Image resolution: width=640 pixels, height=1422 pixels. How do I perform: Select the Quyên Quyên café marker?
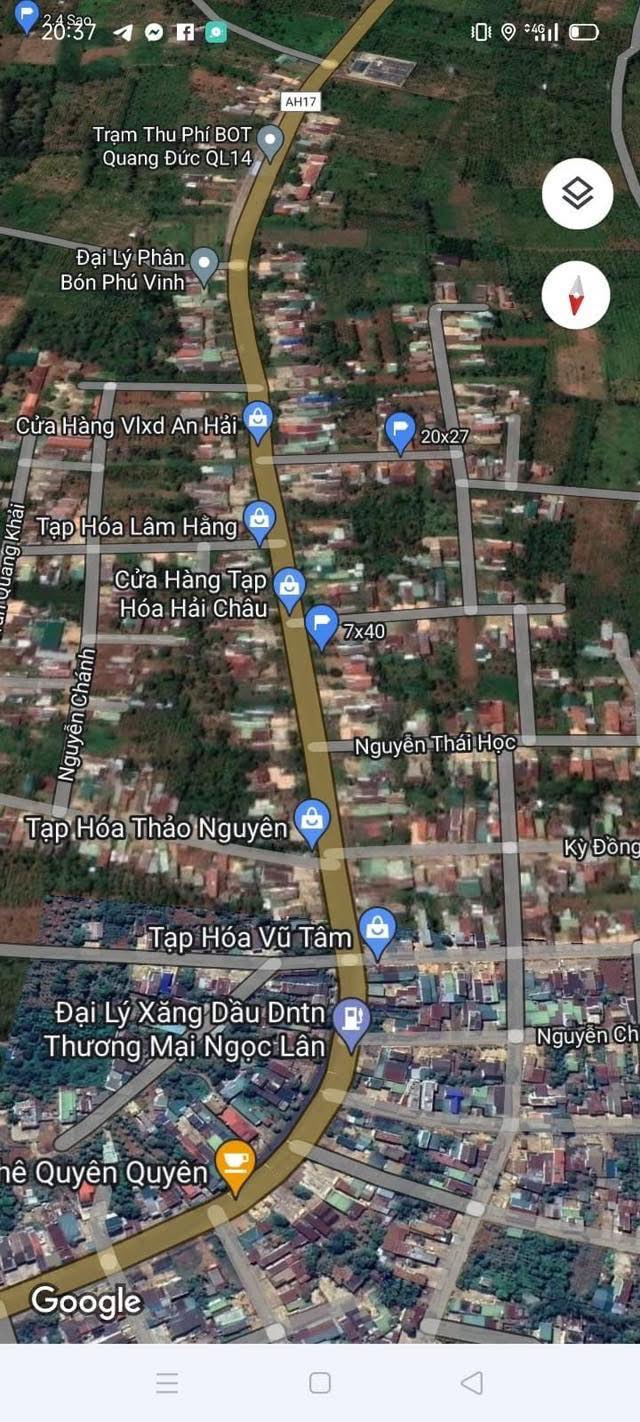(x=236, y=1163)
